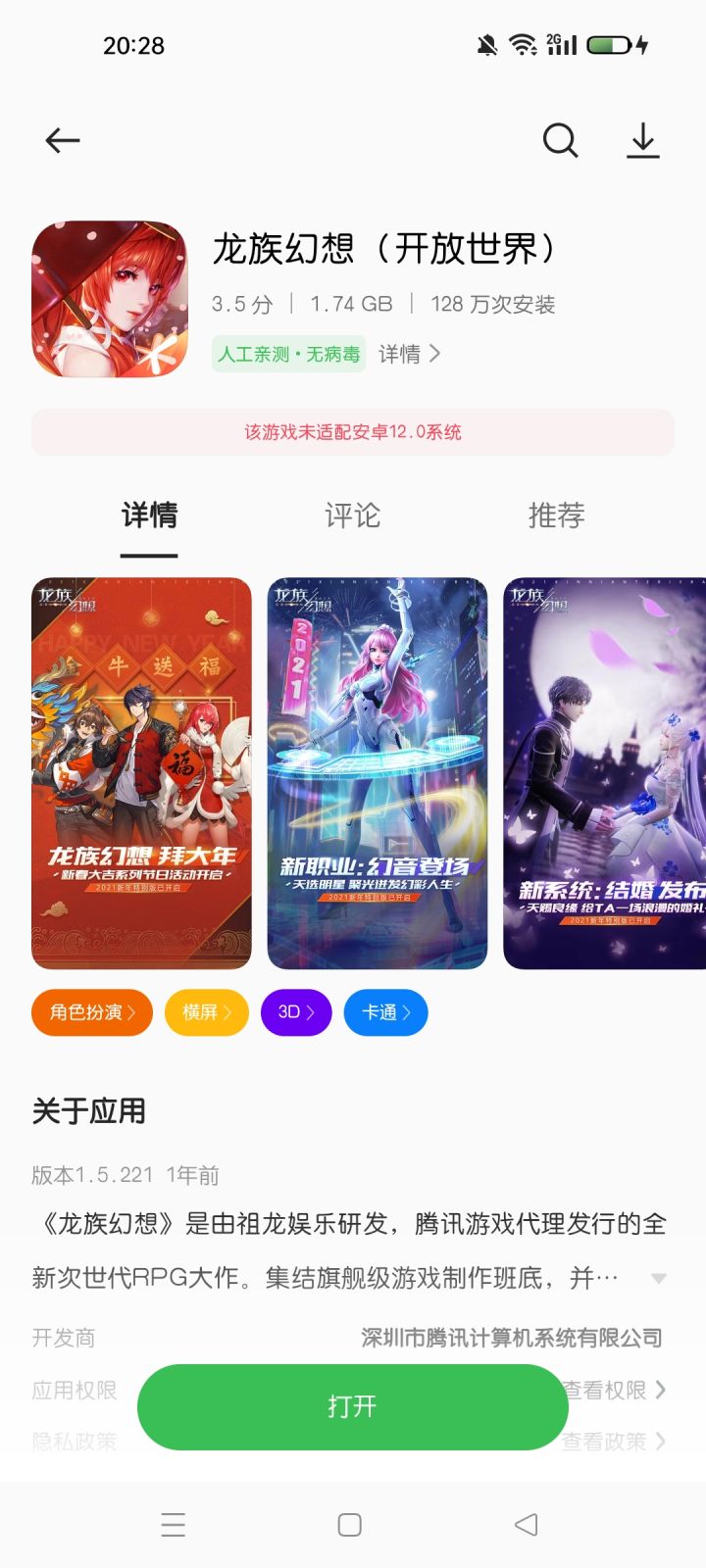Open search with the magnifier icon
This screenshot has width=706, height=1568.
tap(560, 139)
